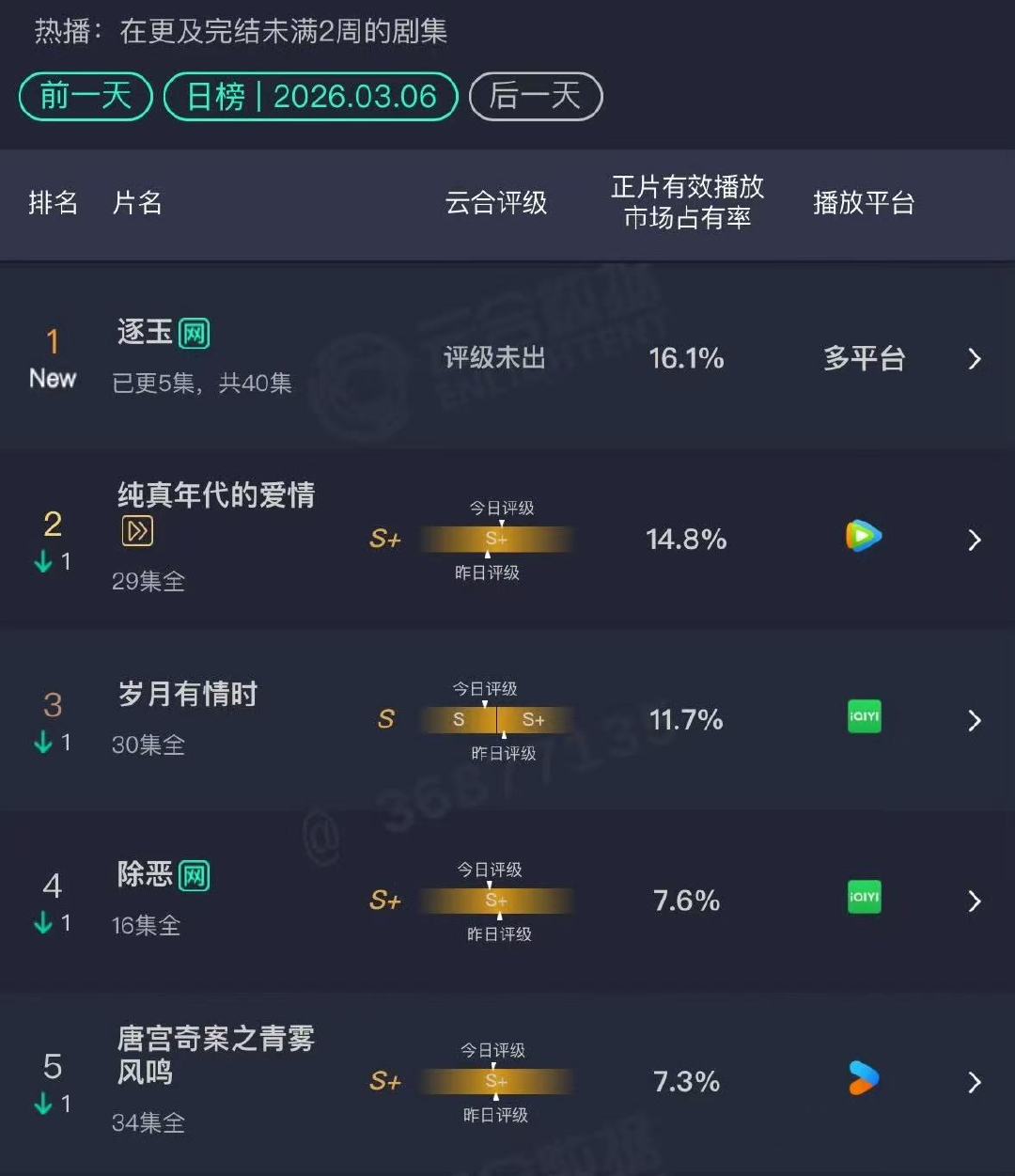Switch to the previous day with 前一天

(x=85, y=96)
